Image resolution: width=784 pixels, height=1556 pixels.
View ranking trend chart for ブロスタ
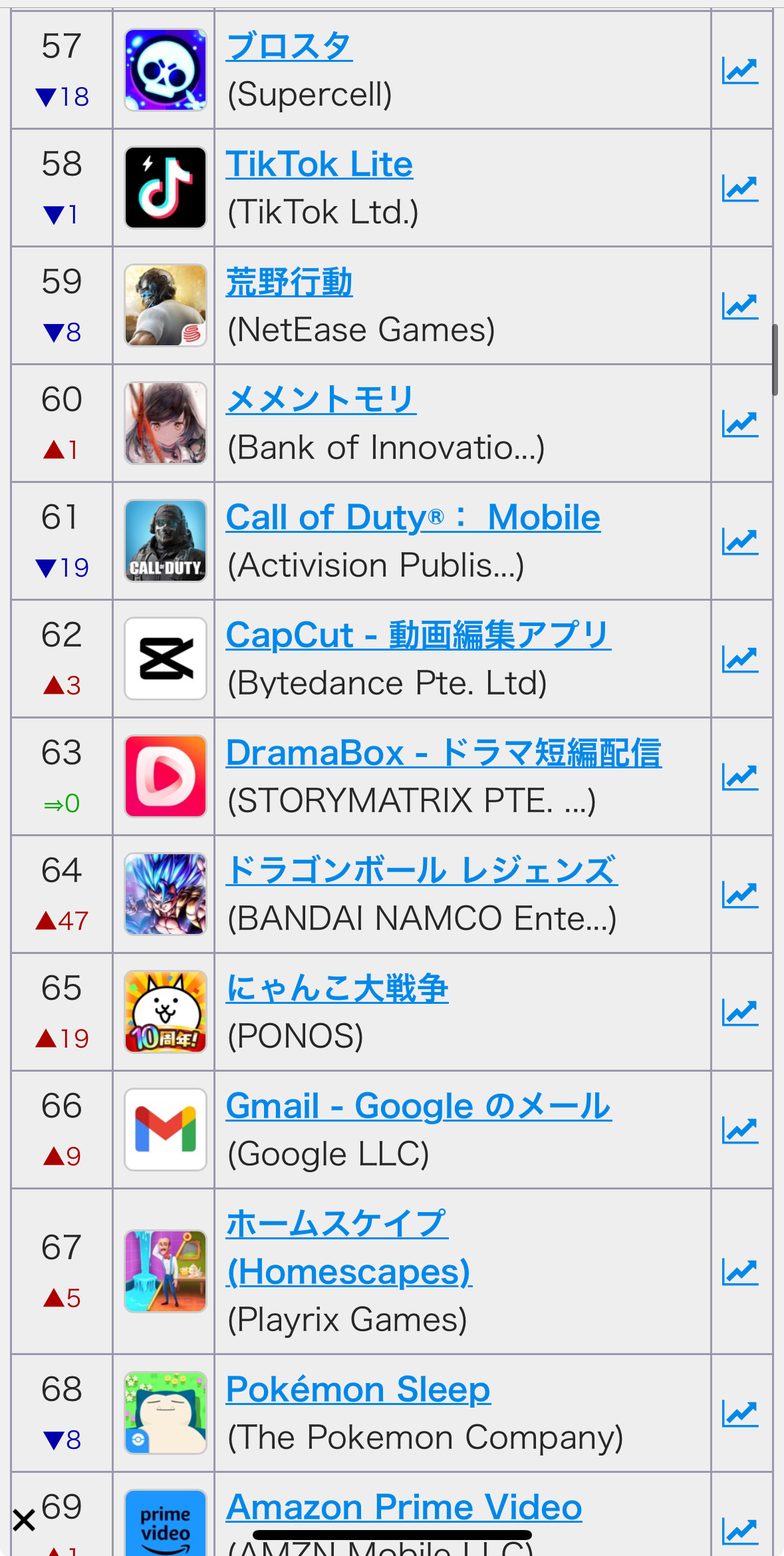pos(740,71)
